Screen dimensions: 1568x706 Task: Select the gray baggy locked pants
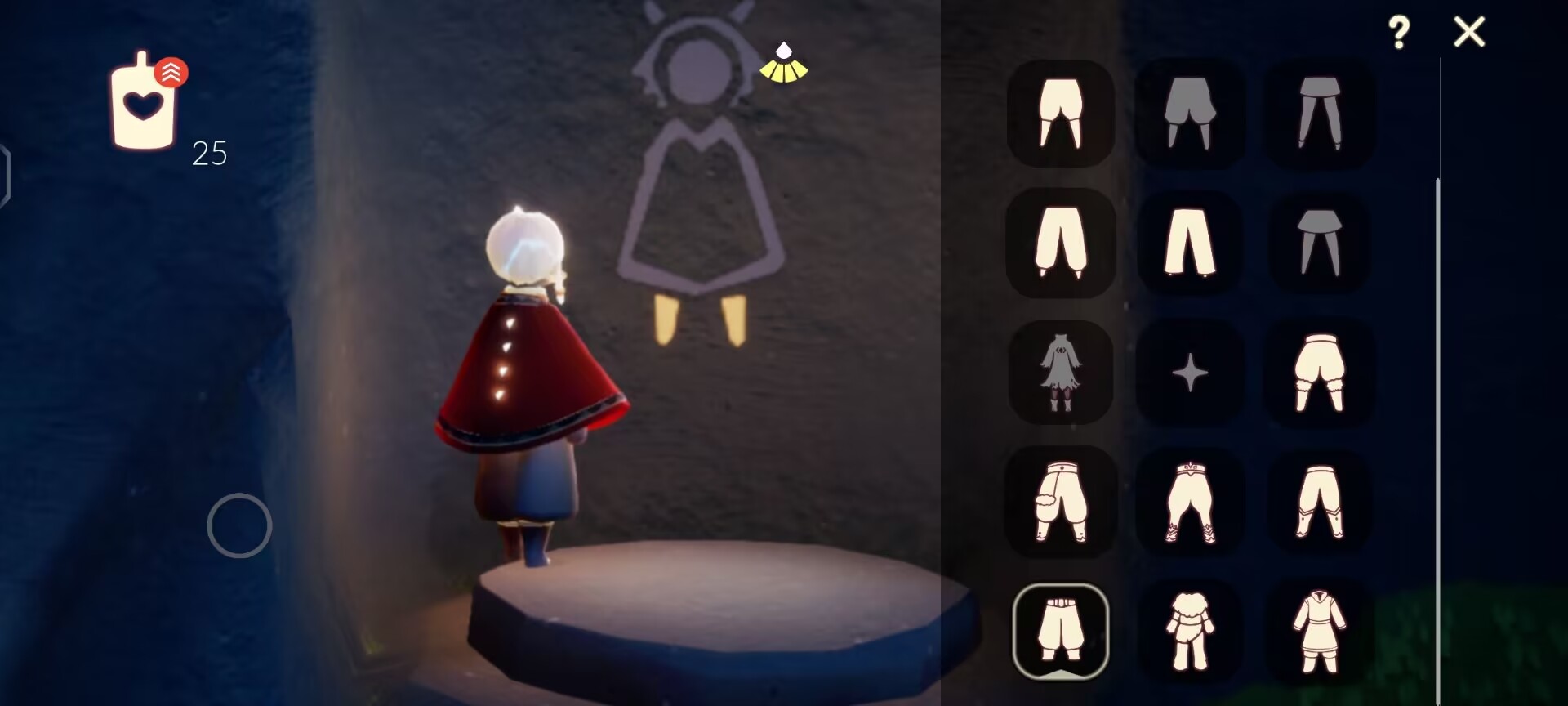tap(1189, 114)
